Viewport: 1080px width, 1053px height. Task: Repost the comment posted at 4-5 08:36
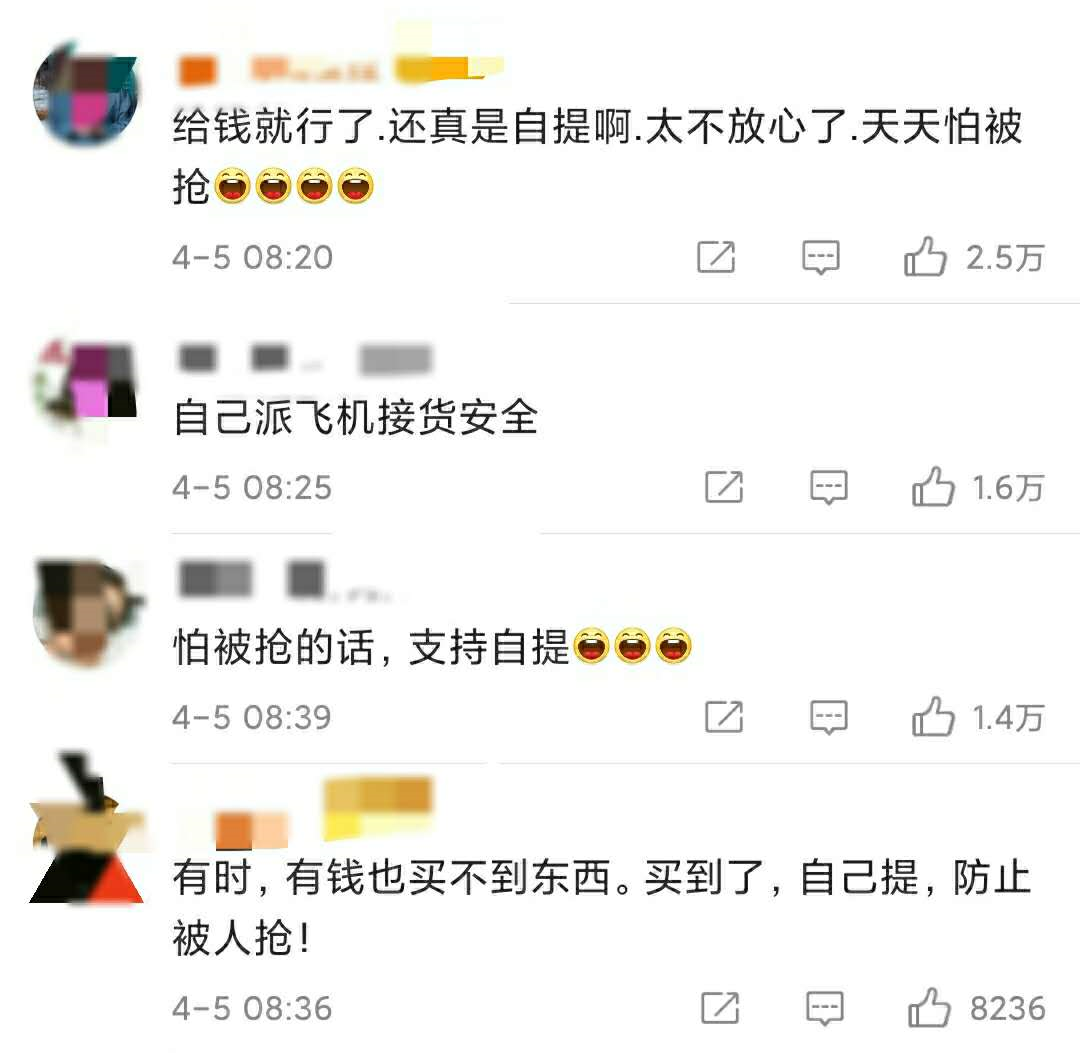(720, 1008)
